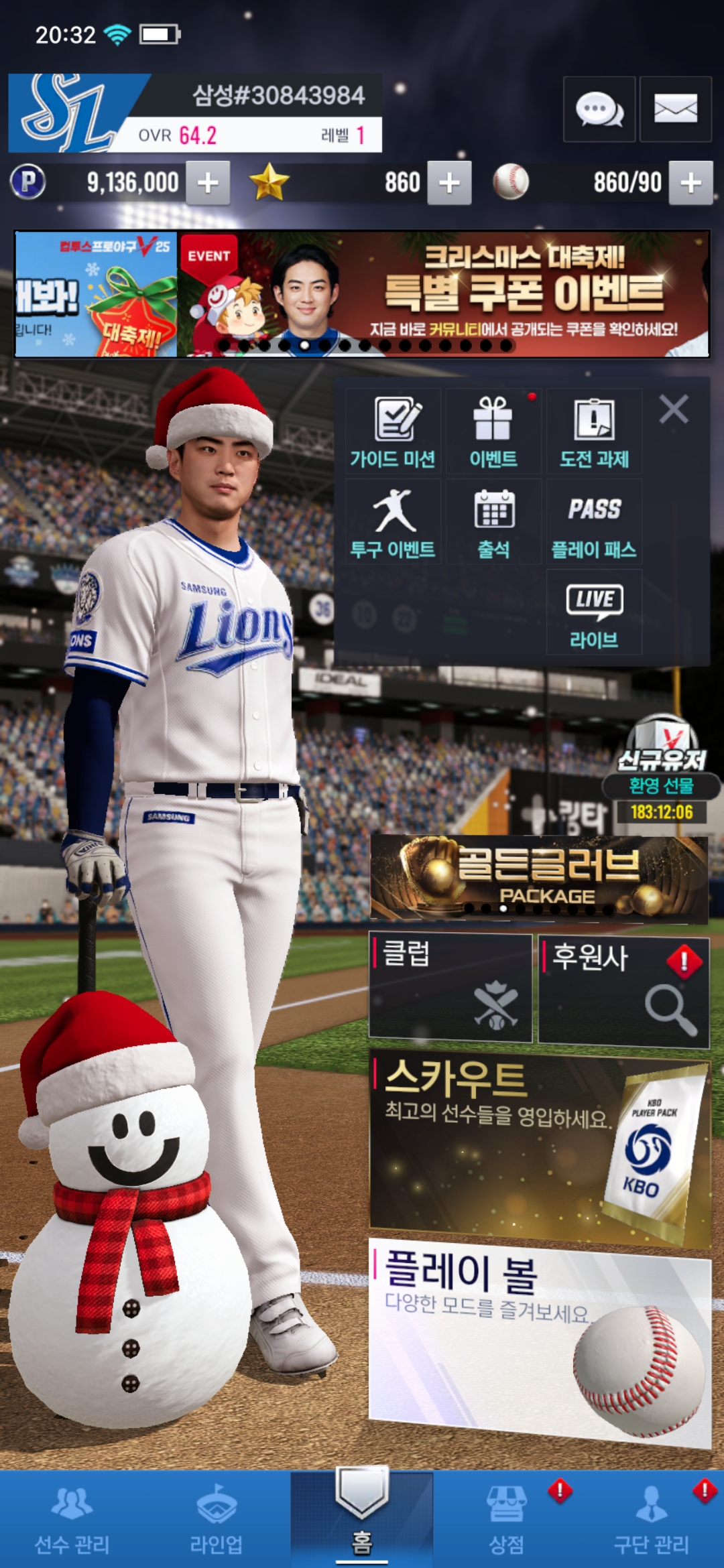
Task: Open 라이브 section
Action: pyautogui.click(x=594, y=613)
